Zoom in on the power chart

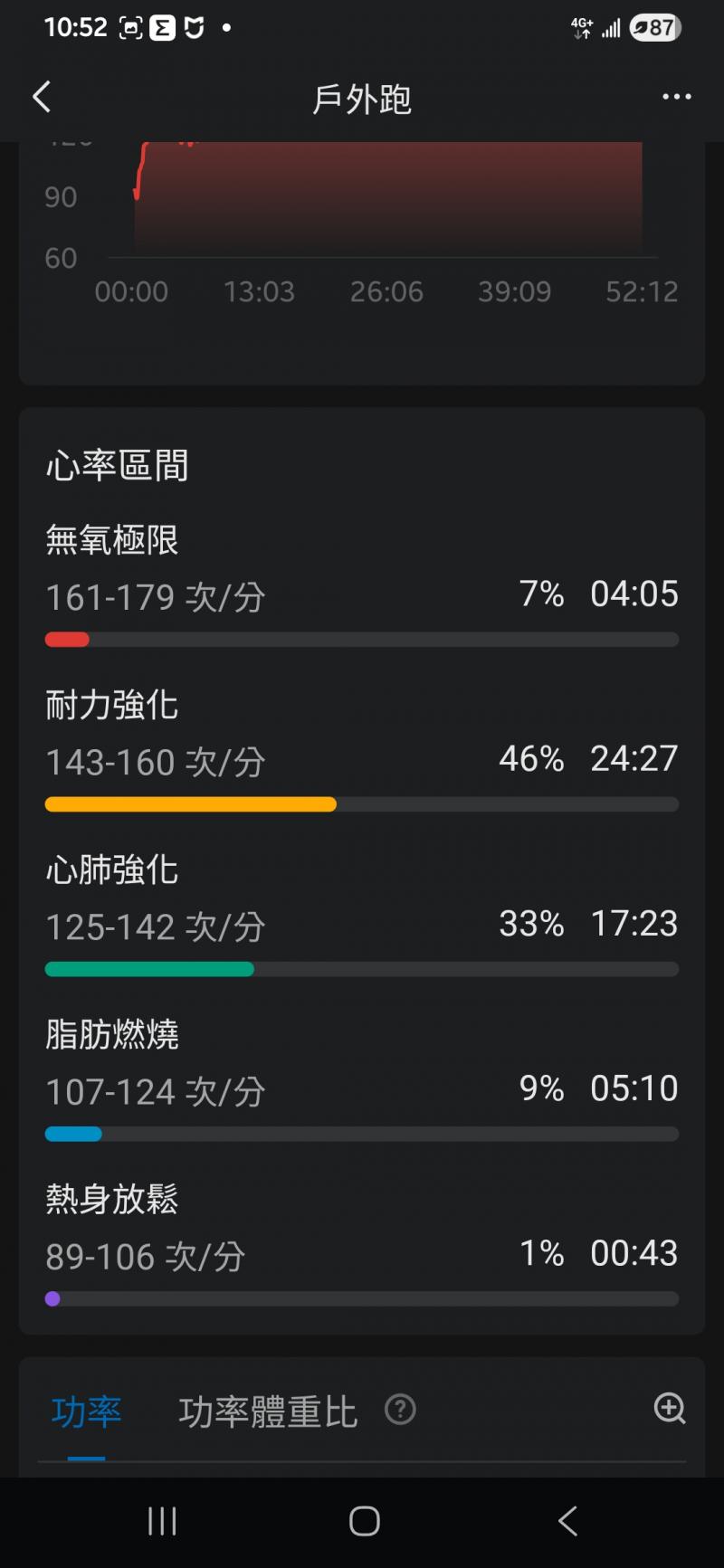670,1408
